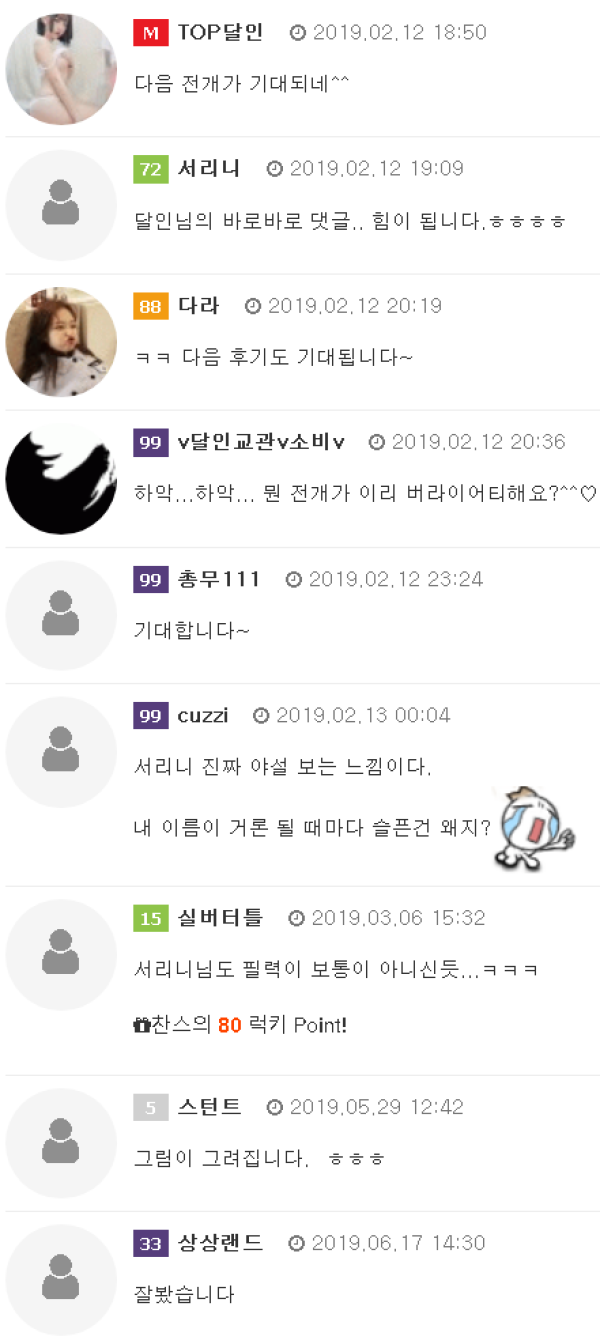Image resolution: width=600 pixels, height=1344 pixels.
Task: Open cuzzi's profile from the username
Action: (203, 715)
